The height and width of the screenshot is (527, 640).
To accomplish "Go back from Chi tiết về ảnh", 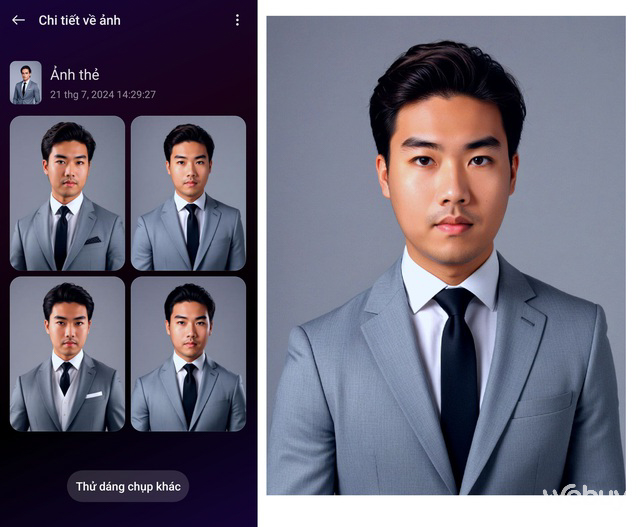I will [x=18, y=20].
